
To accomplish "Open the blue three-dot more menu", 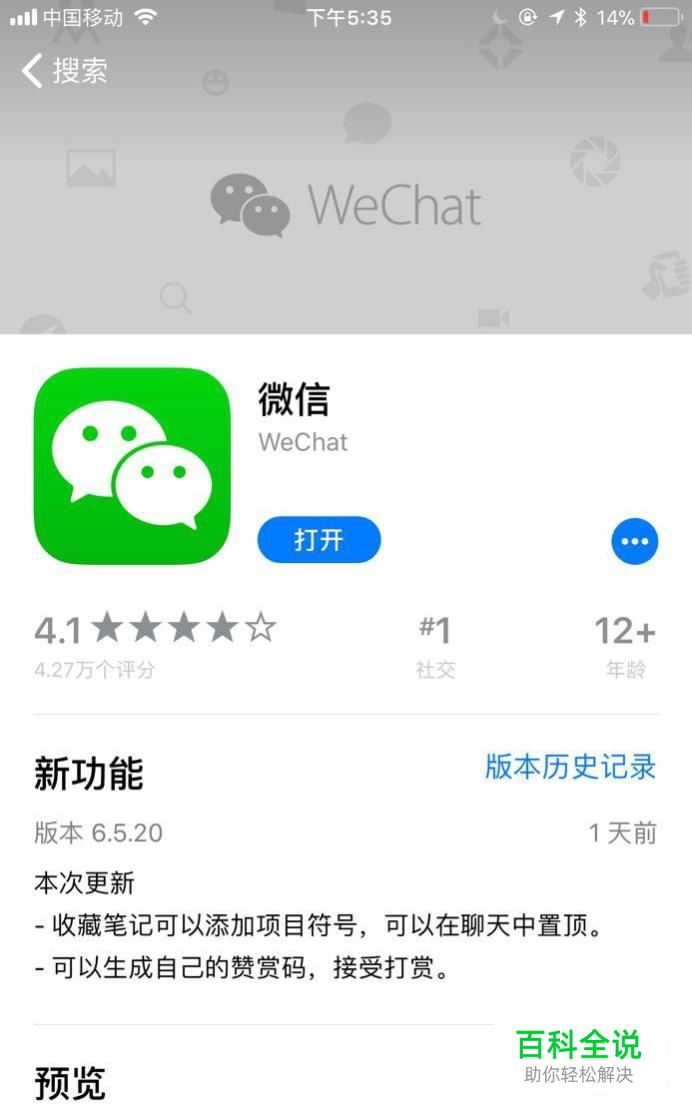I will (x=635, y=541).
